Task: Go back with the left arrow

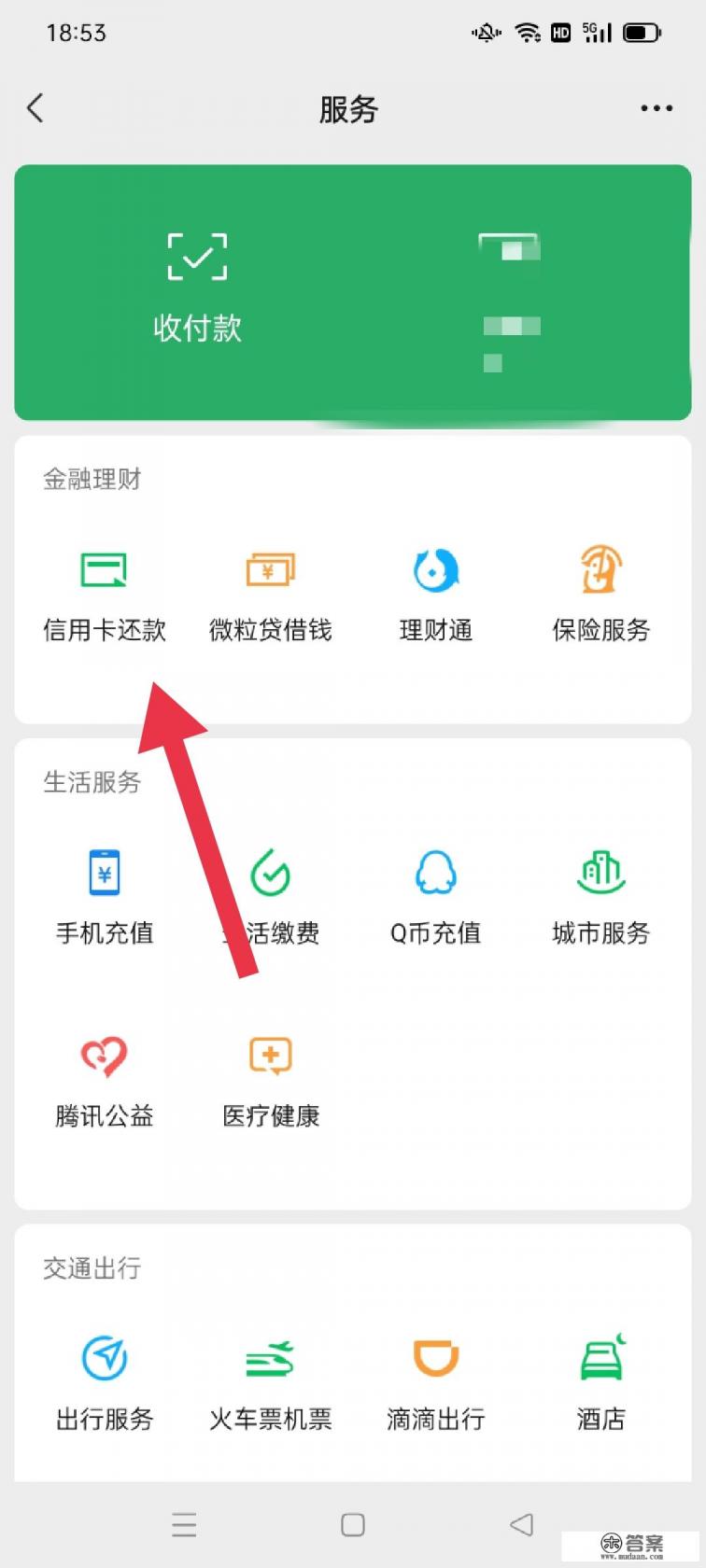Action: click(x=35, y=109)
